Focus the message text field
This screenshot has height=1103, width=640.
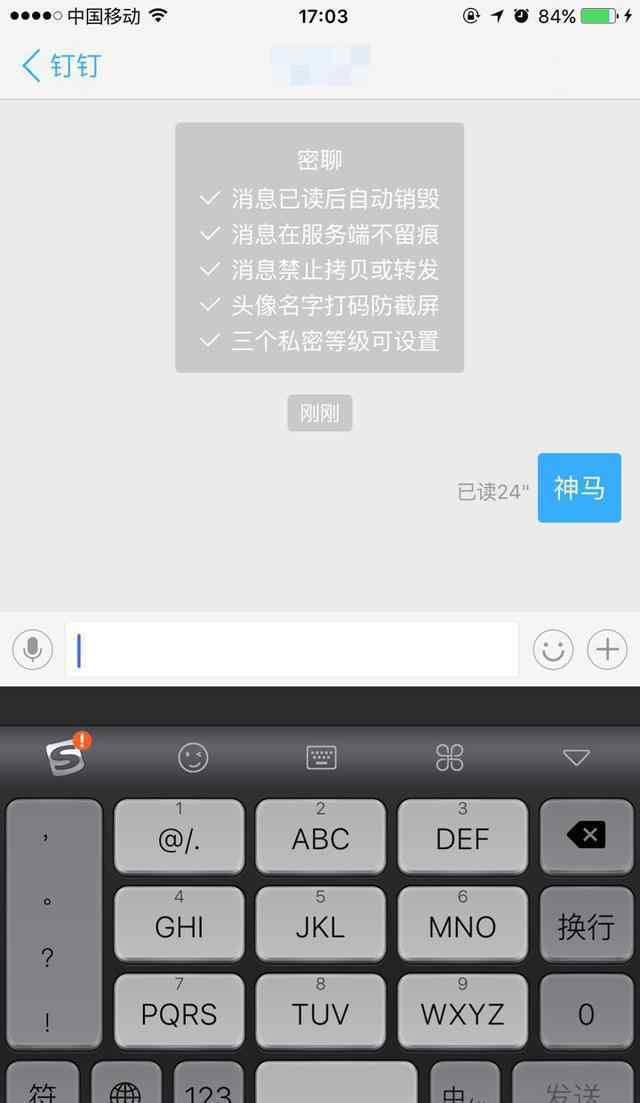pos(292,649)
